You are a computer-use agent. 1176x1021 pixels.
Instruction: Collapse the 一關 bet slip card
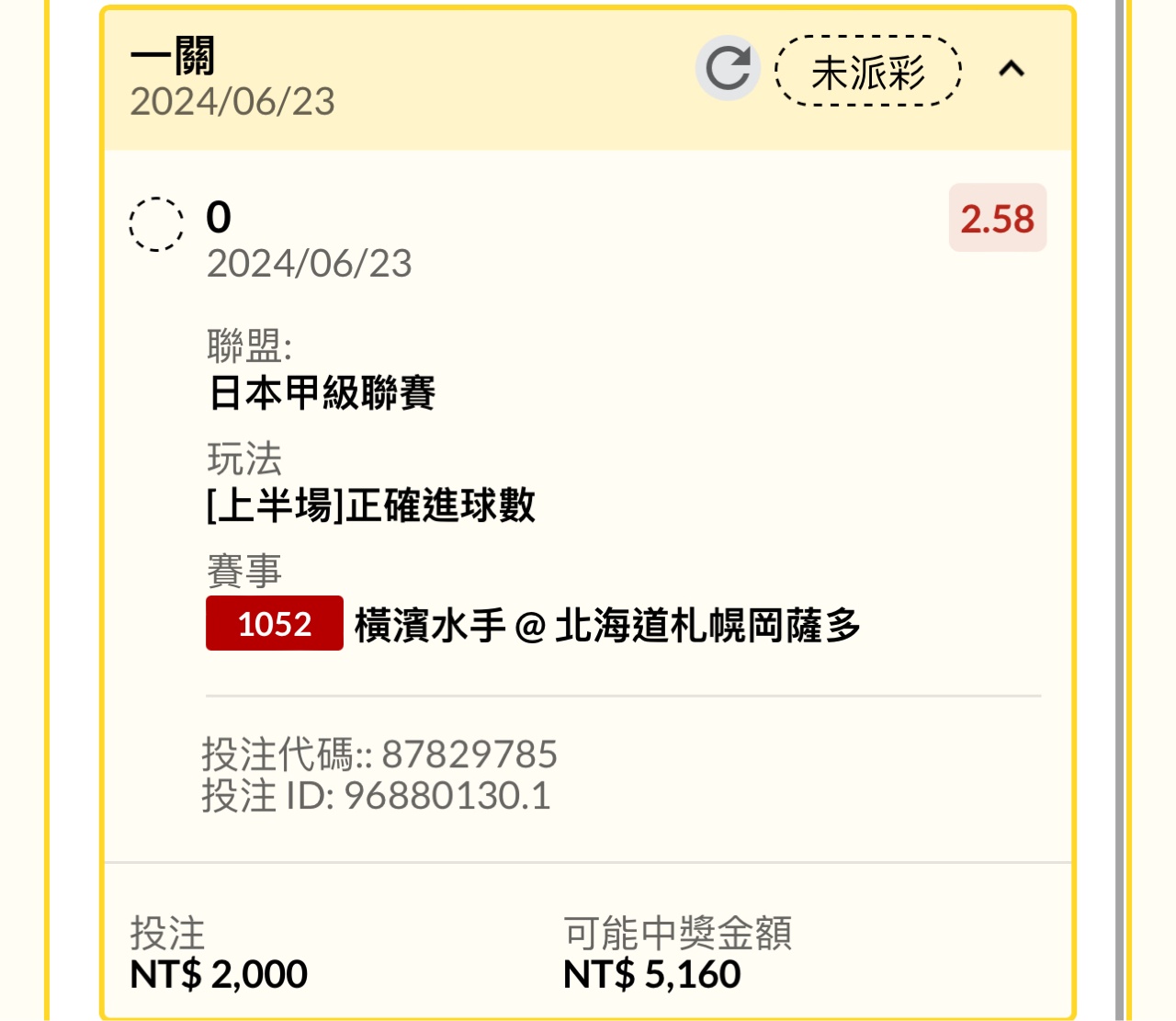(x=1012, y=69)
